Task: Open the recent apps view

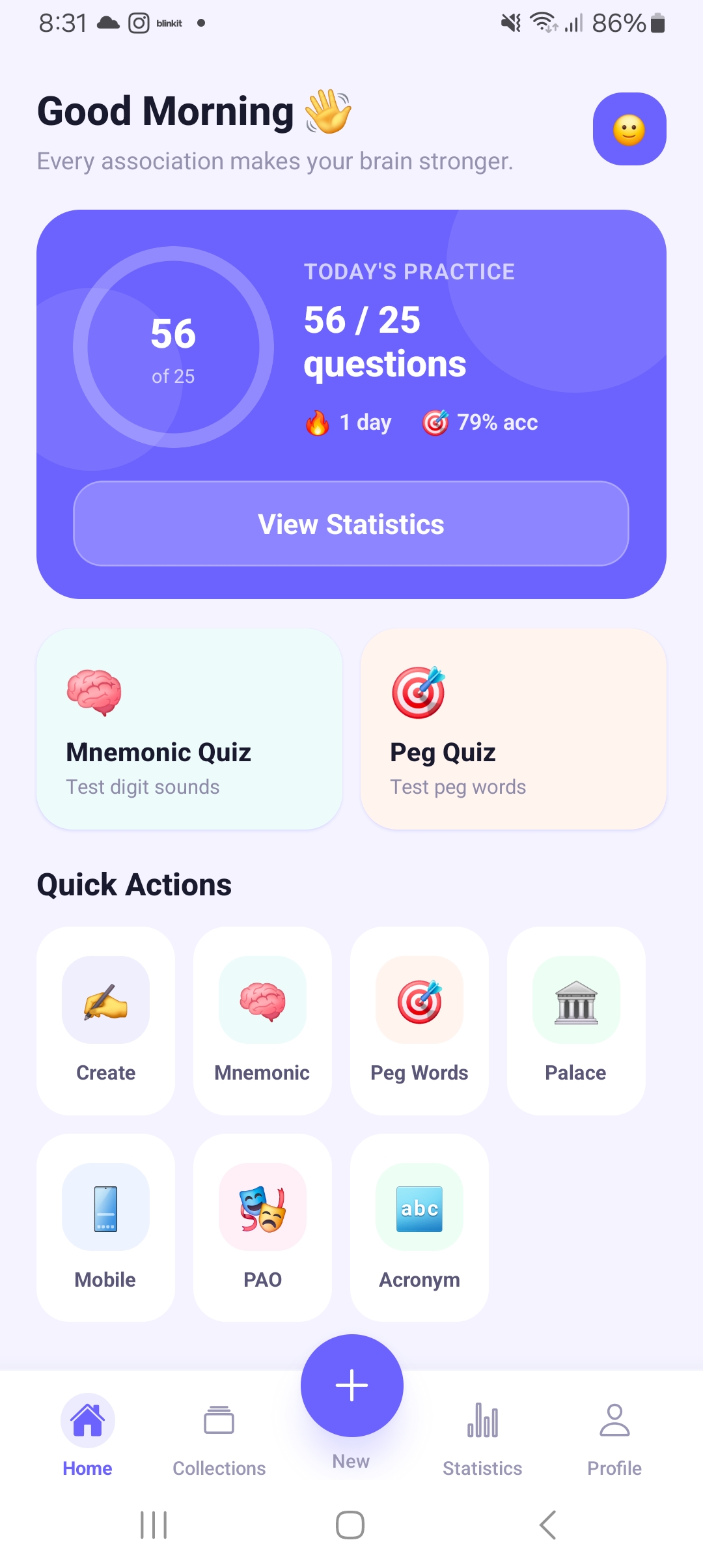Action: 154,1525
